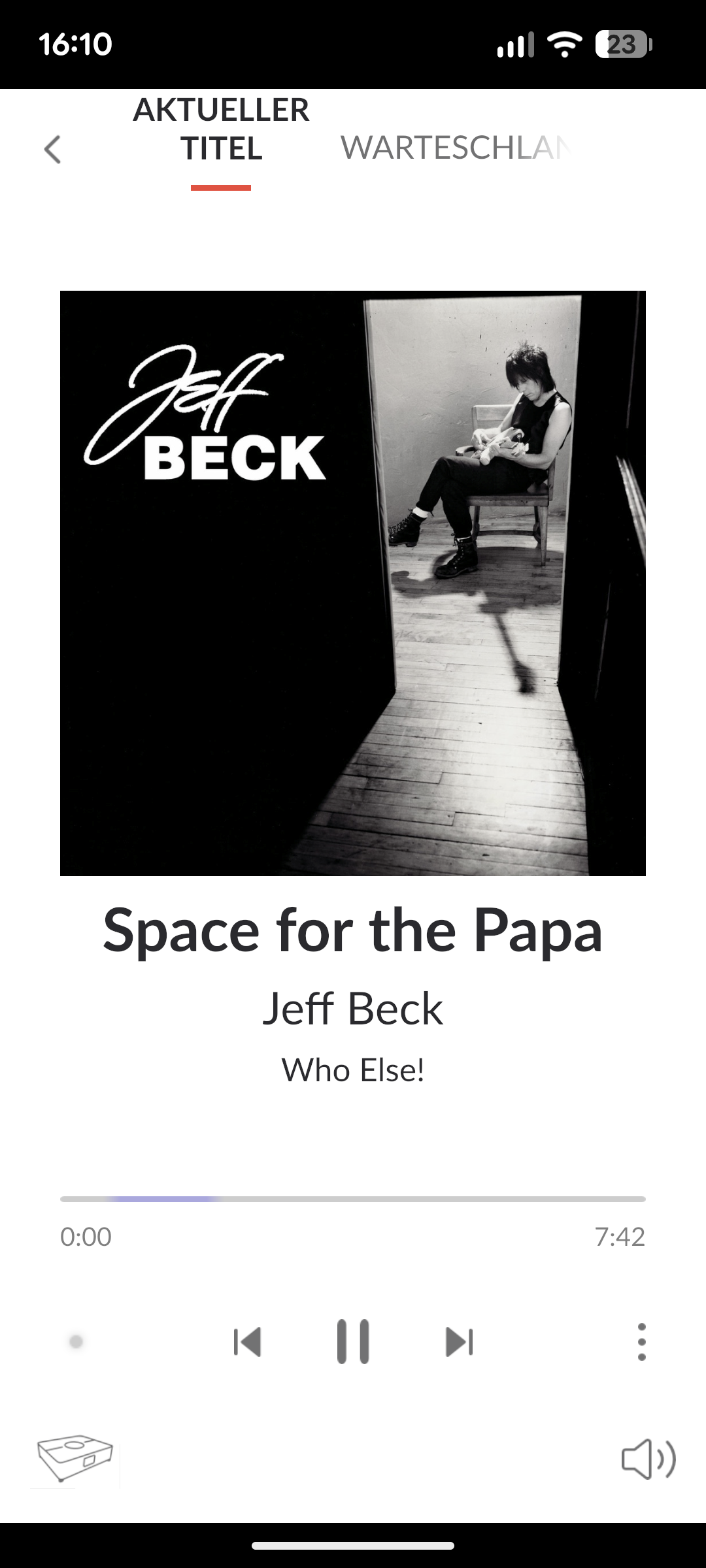This screenshot has width=706, height=1568.
Task: Switch to the Warteschlange tab
Action: tap(456, 148)
